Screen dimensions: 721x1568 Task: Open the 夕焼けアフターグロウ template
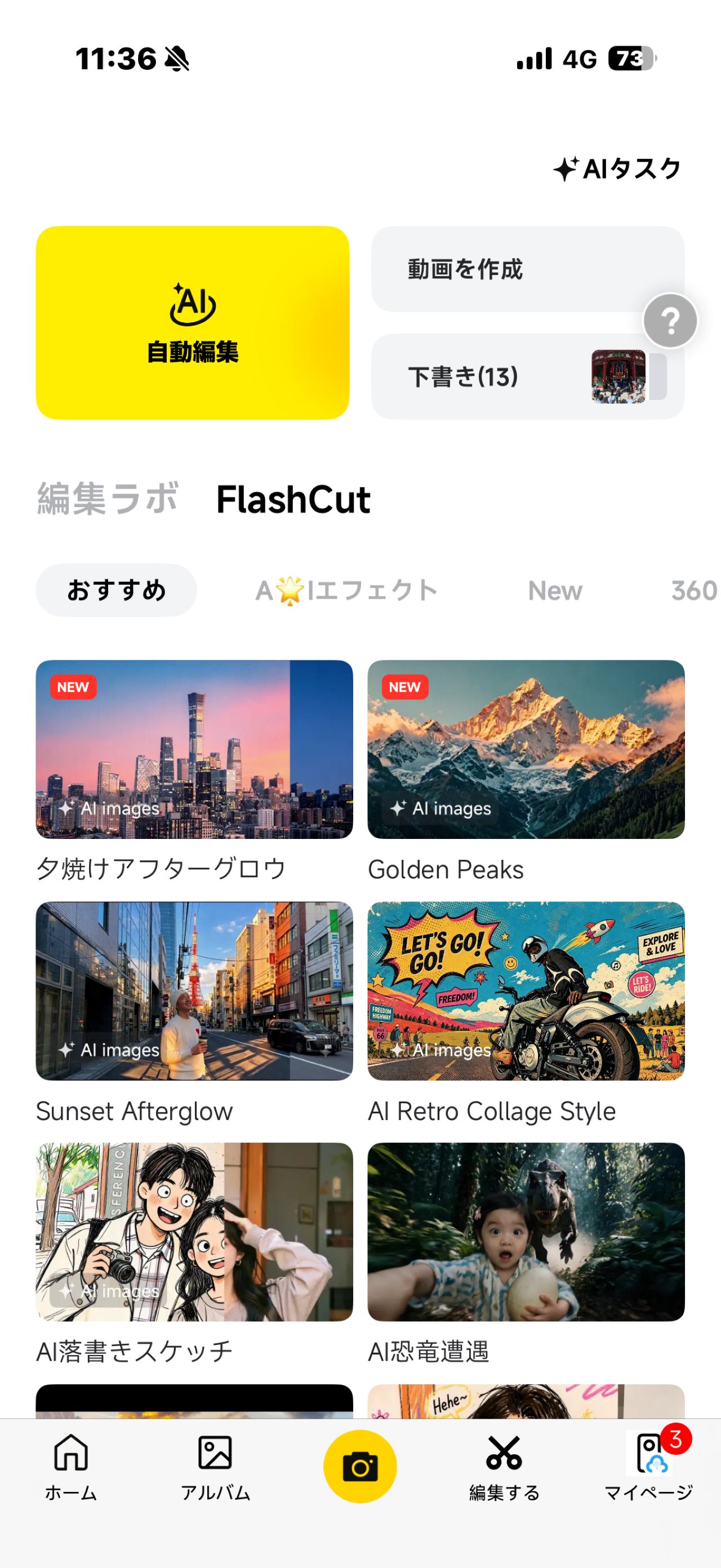[x=194, y=771]
